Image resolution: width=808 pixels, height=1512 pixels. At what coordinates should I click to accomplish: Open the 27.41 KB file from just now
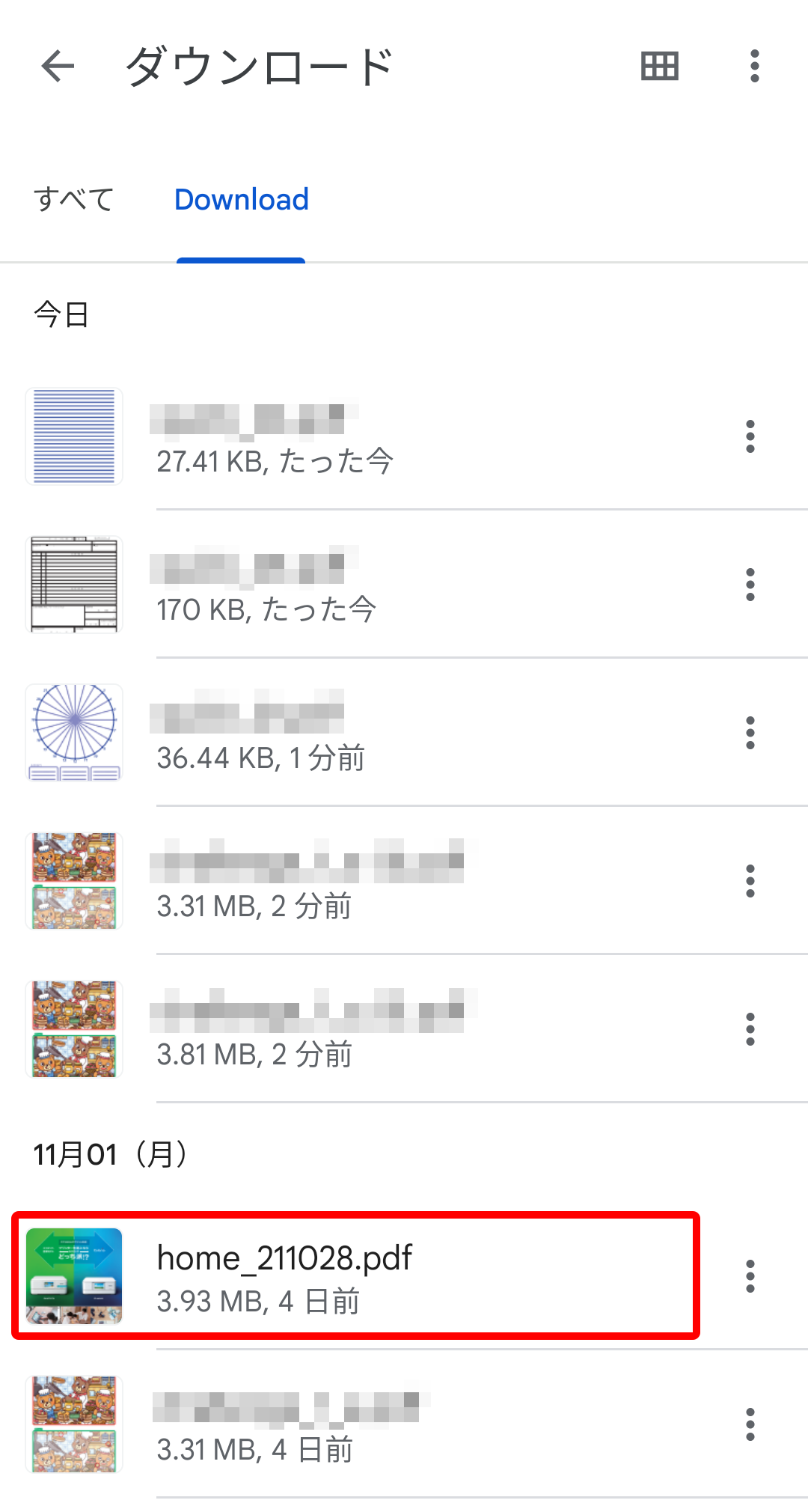point(374,437)
